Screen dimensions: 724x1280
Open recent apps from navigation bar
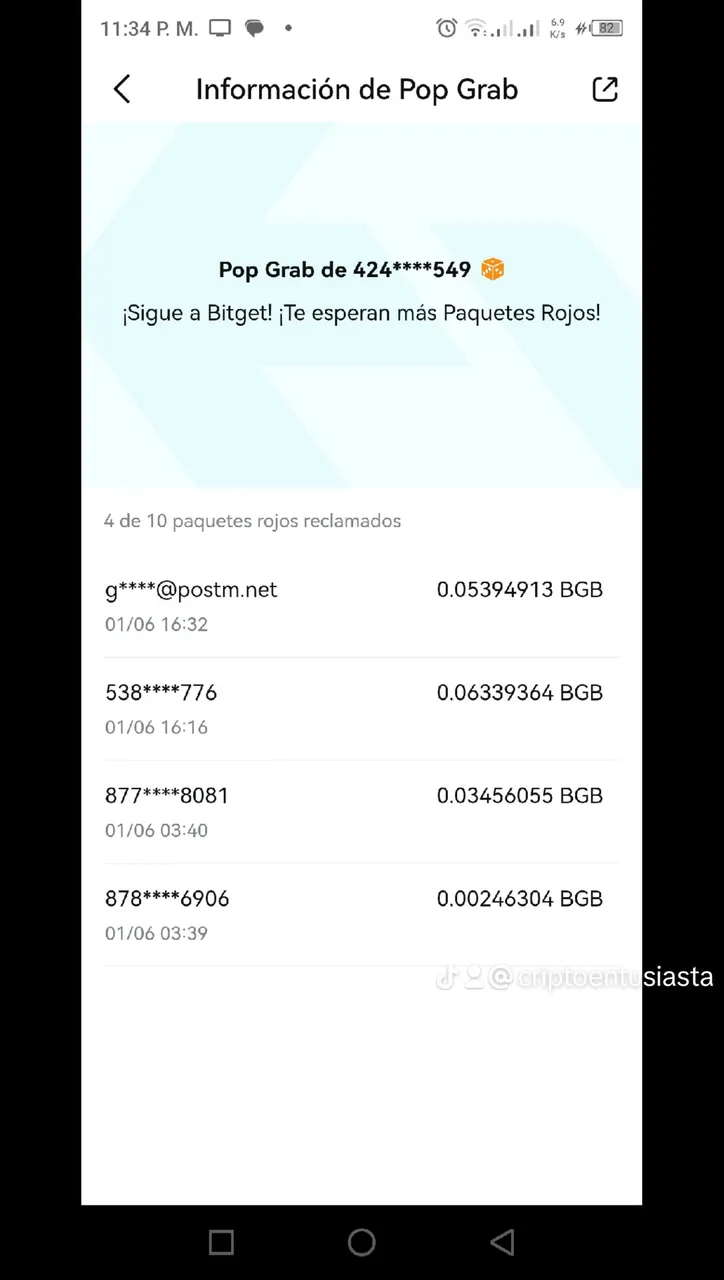point(221,1242)
